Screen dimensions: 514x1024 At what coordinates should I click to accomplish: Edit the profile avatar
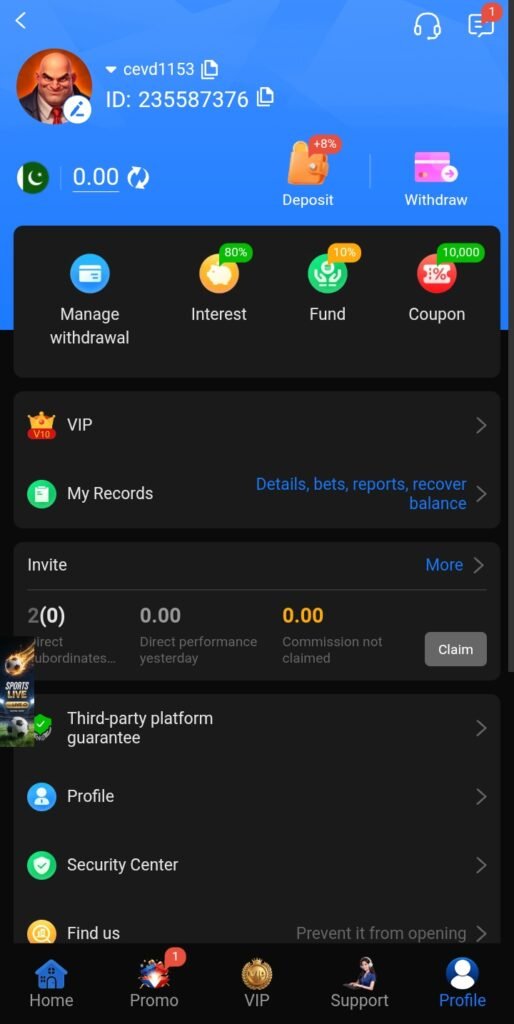click(77, 109)
